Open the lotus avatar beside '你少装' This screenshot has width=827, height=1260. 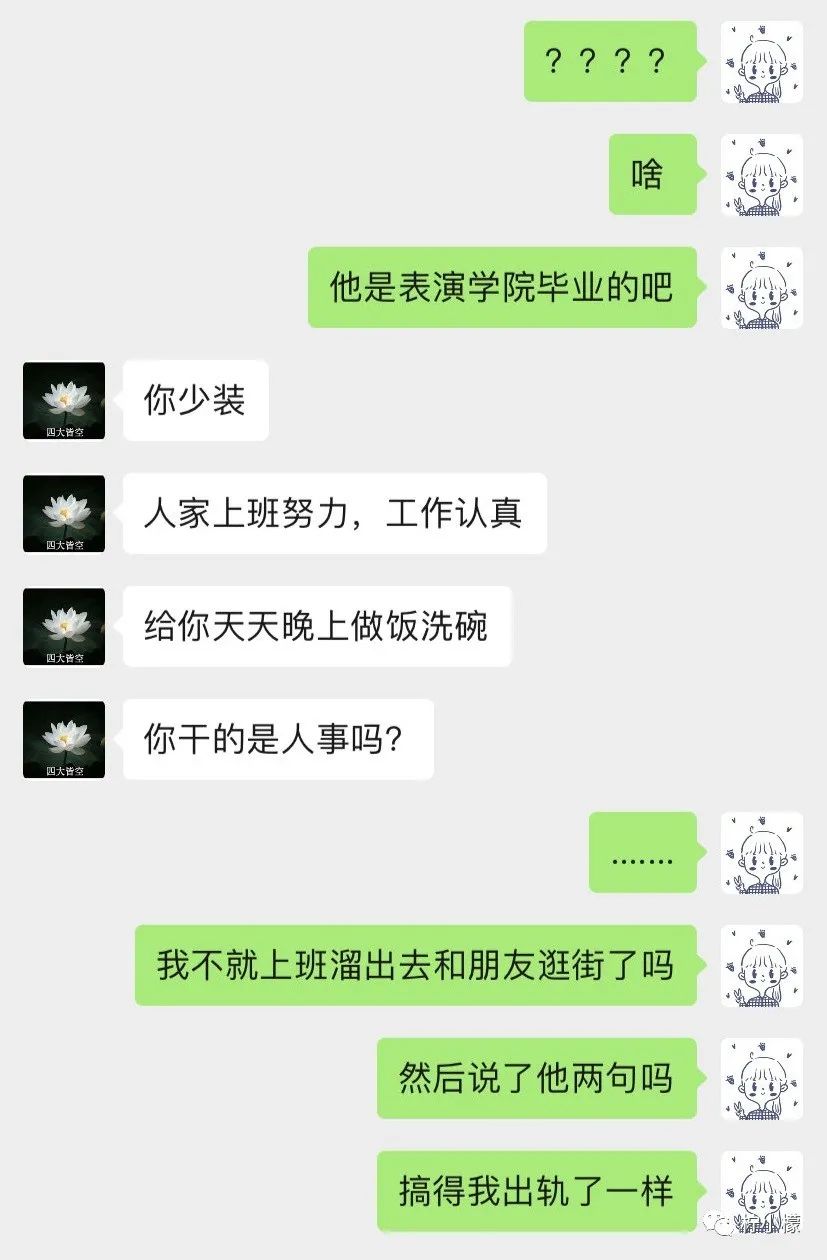(63, 399)
